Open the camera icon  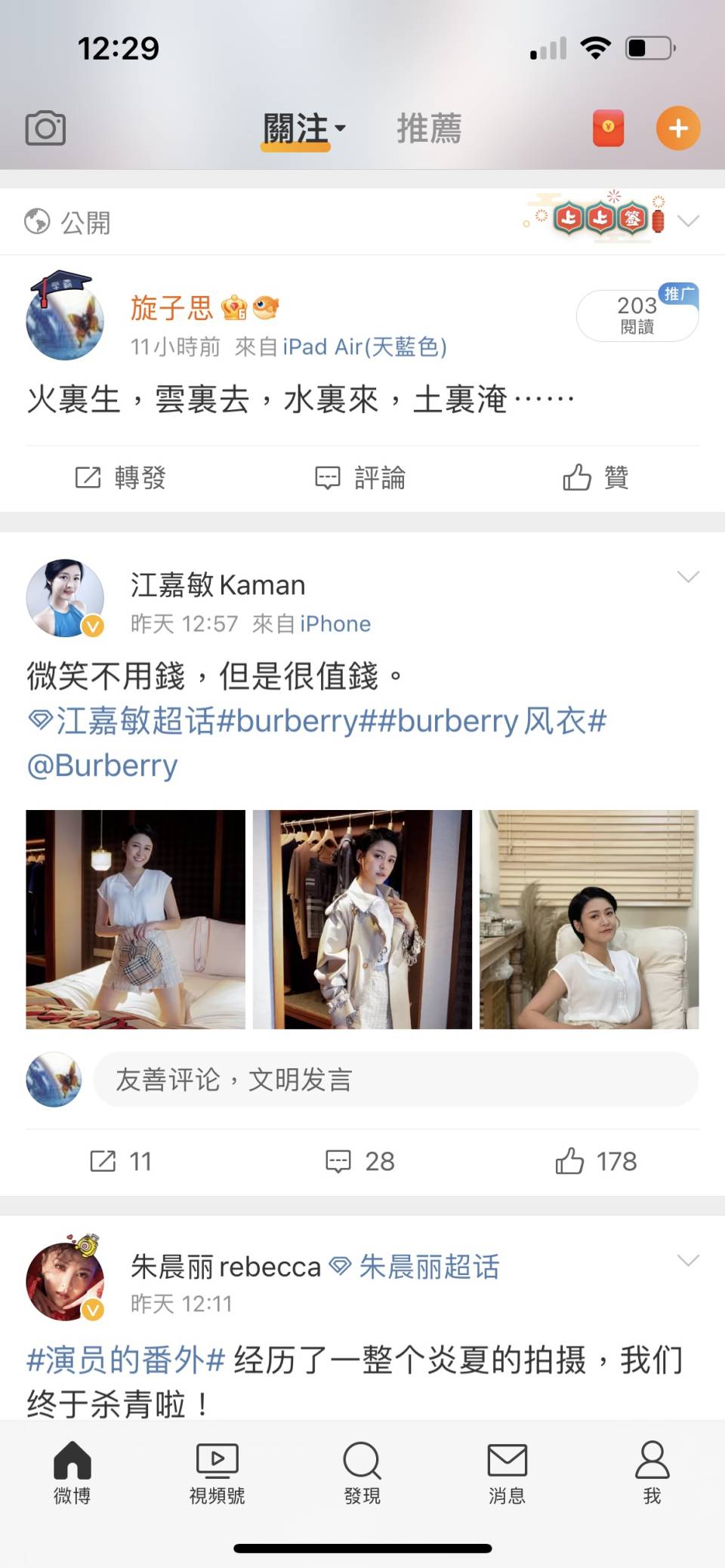point(45,128)
